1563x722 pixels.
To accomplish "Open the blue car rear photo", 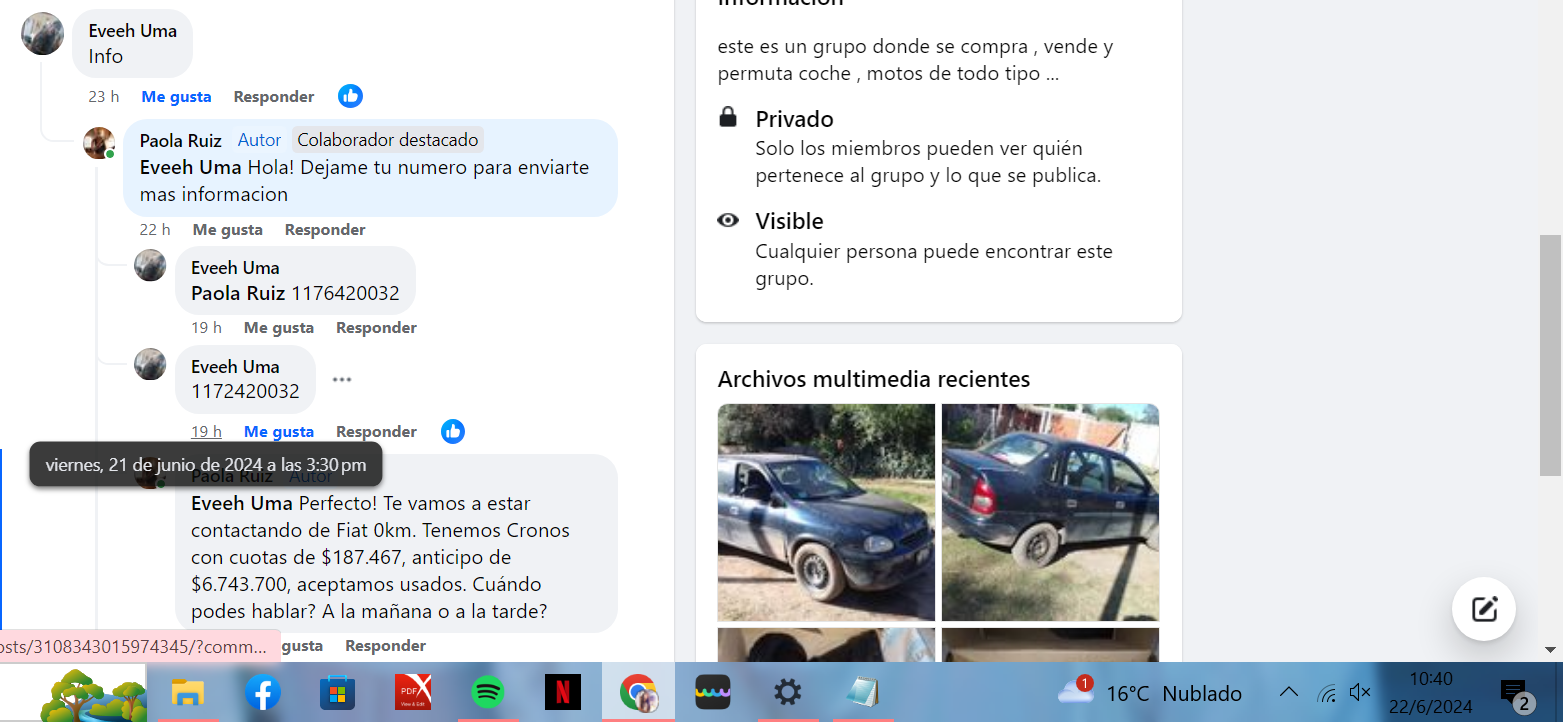I will click(1050, 512).
